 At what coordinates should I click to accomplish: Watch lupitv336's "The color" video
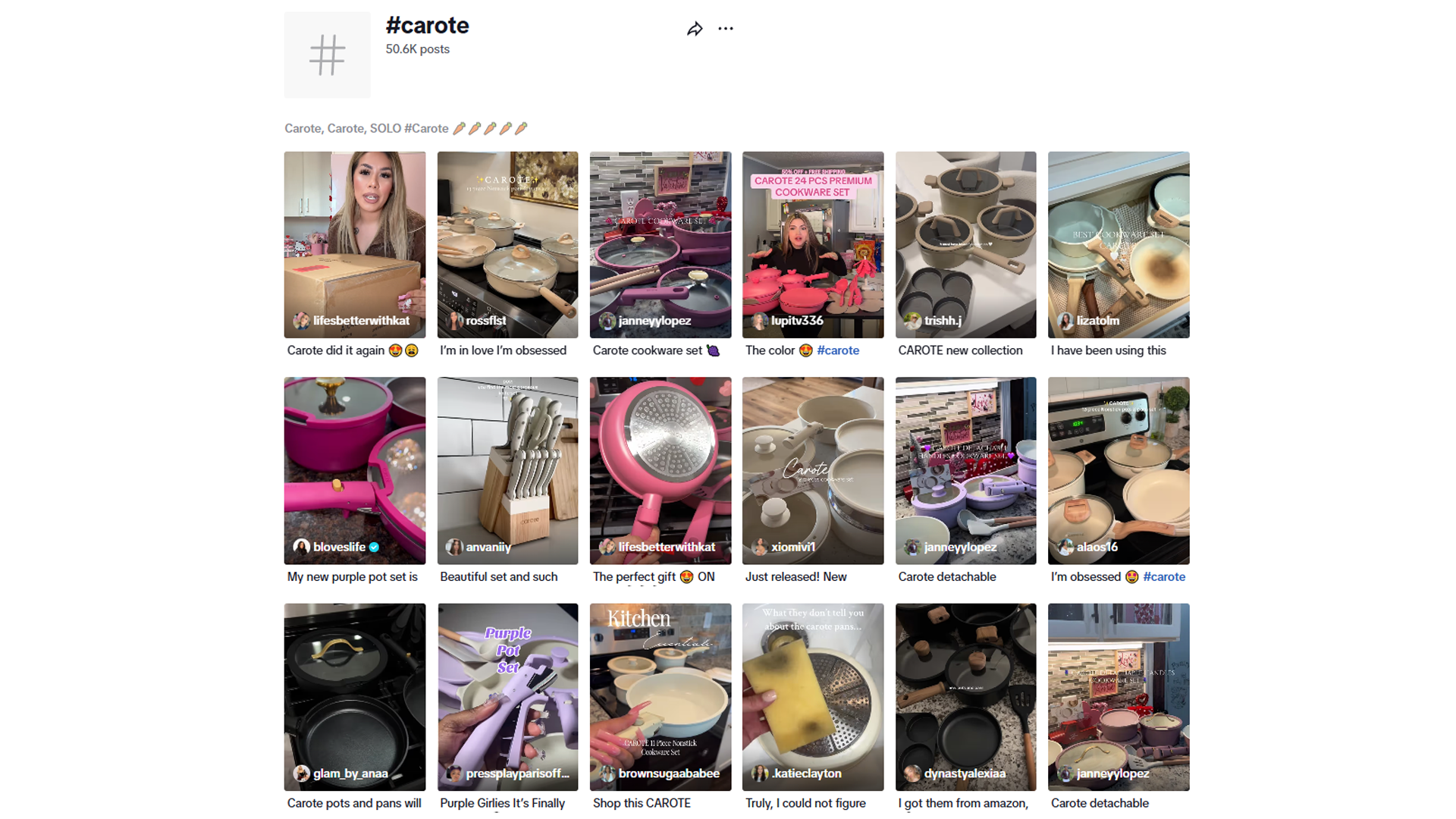tap(813, 244)
